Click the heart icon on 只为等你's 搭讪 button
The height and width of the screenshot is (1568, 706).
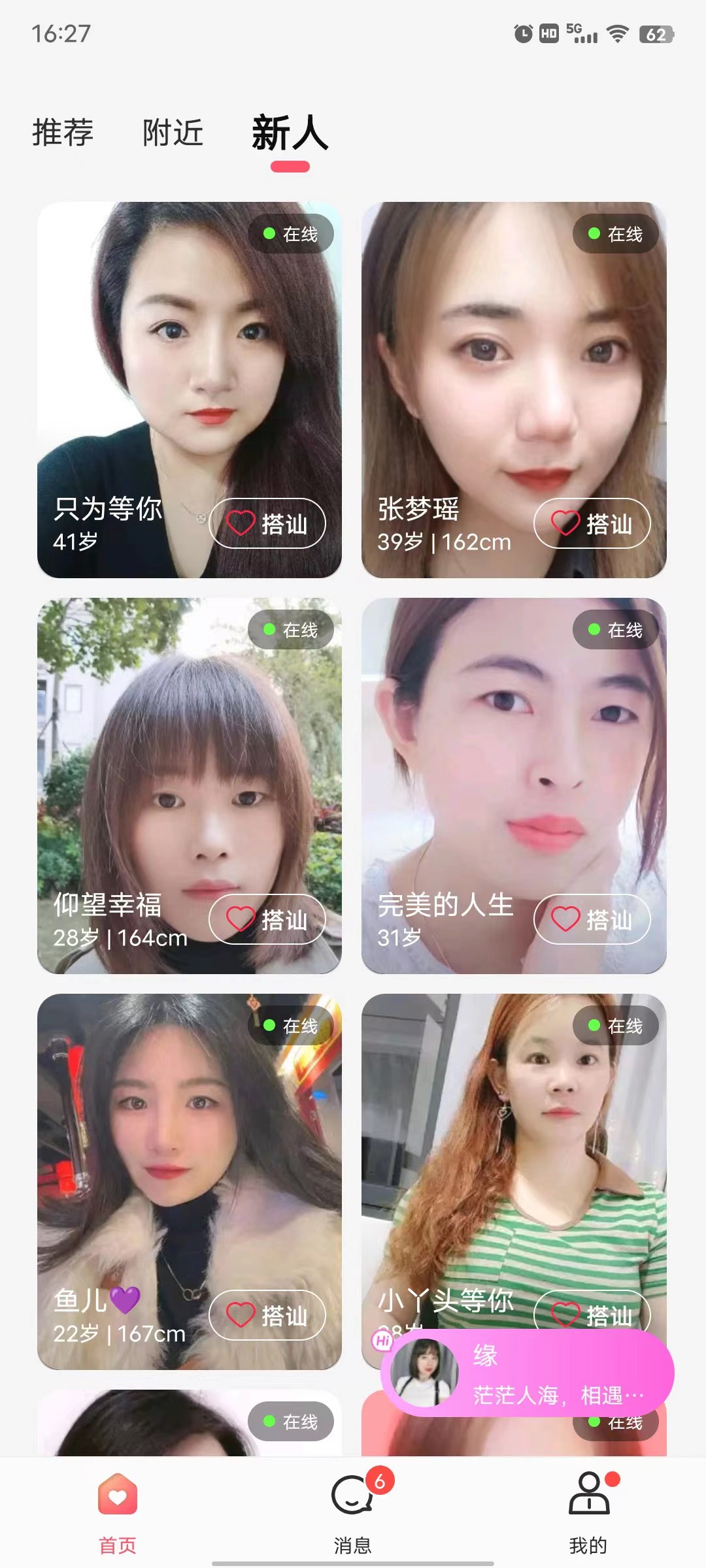pos(242,523)
